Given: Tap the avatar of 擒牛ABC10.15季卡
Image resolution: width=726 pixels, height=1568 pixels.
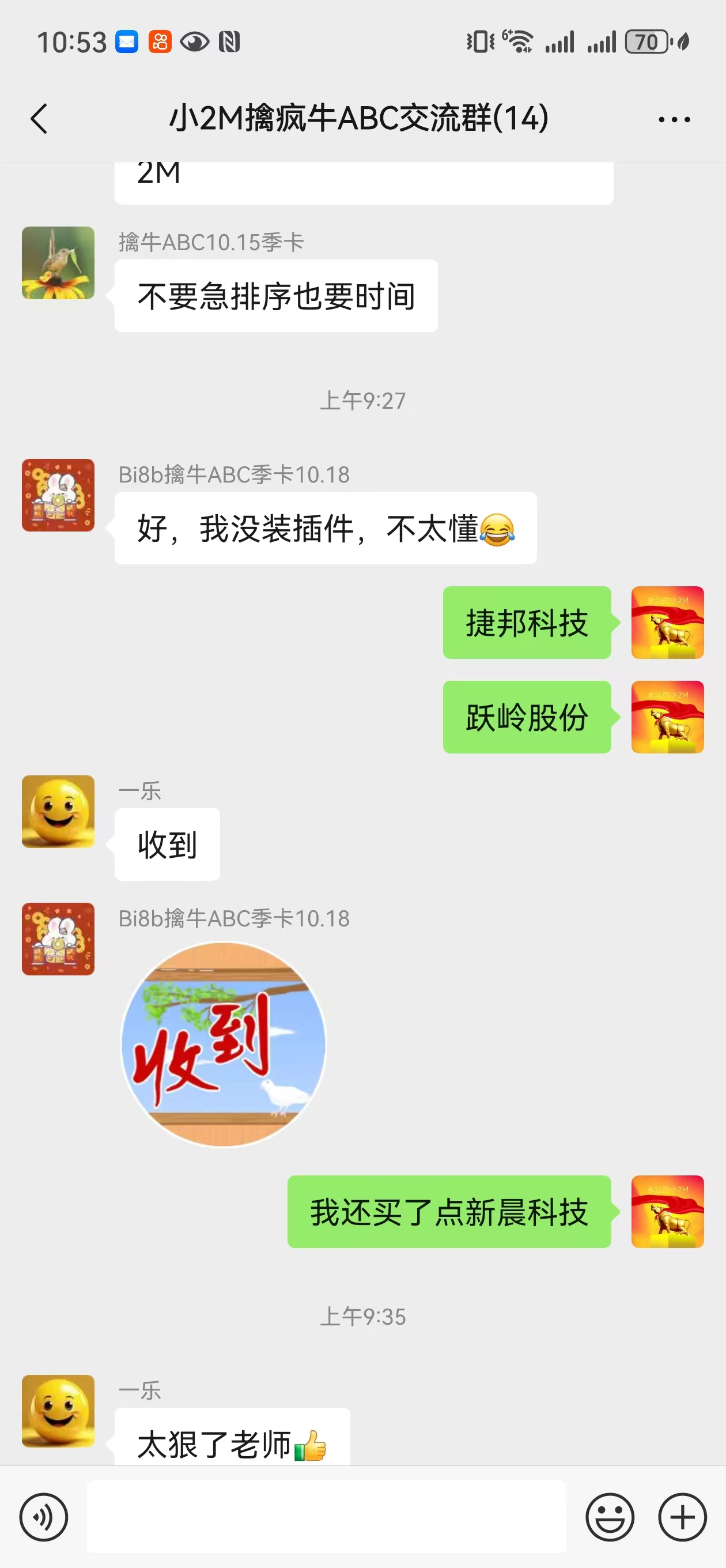Looking at the screenshot, I should coord(58,263).
